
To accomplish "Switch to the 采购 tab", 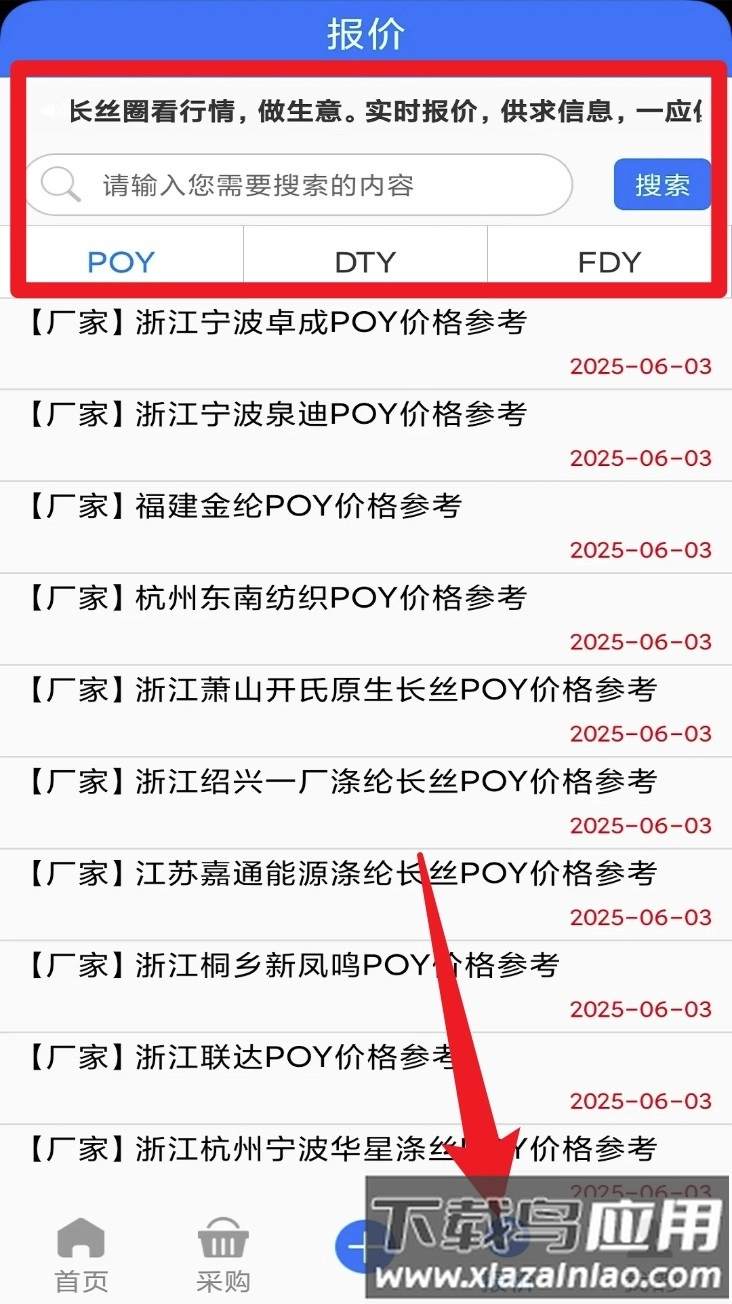I will (223, 1255).
